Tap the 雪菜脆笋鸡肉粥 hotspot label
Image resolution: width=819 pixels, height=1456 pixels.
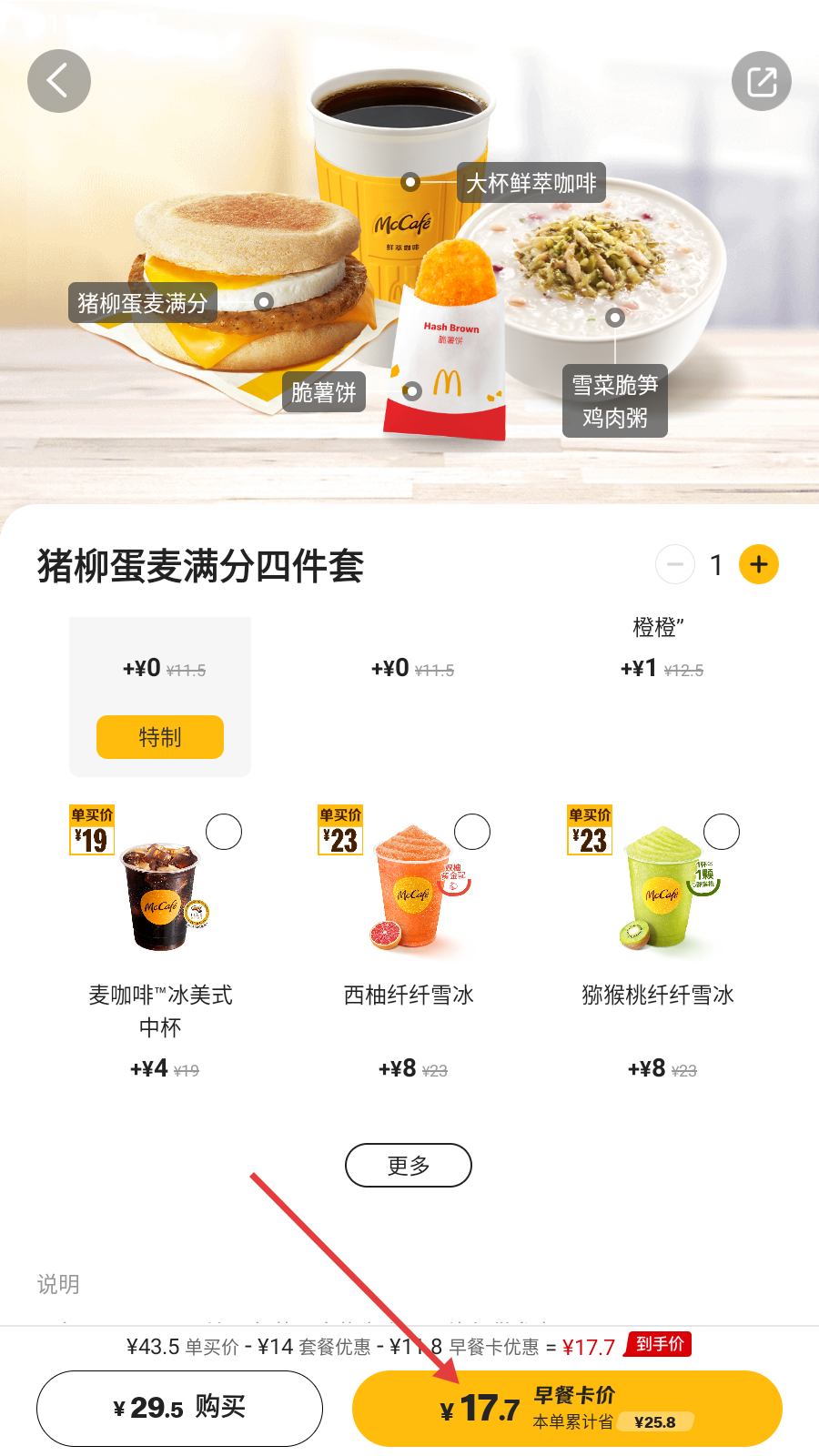(615, 401)
